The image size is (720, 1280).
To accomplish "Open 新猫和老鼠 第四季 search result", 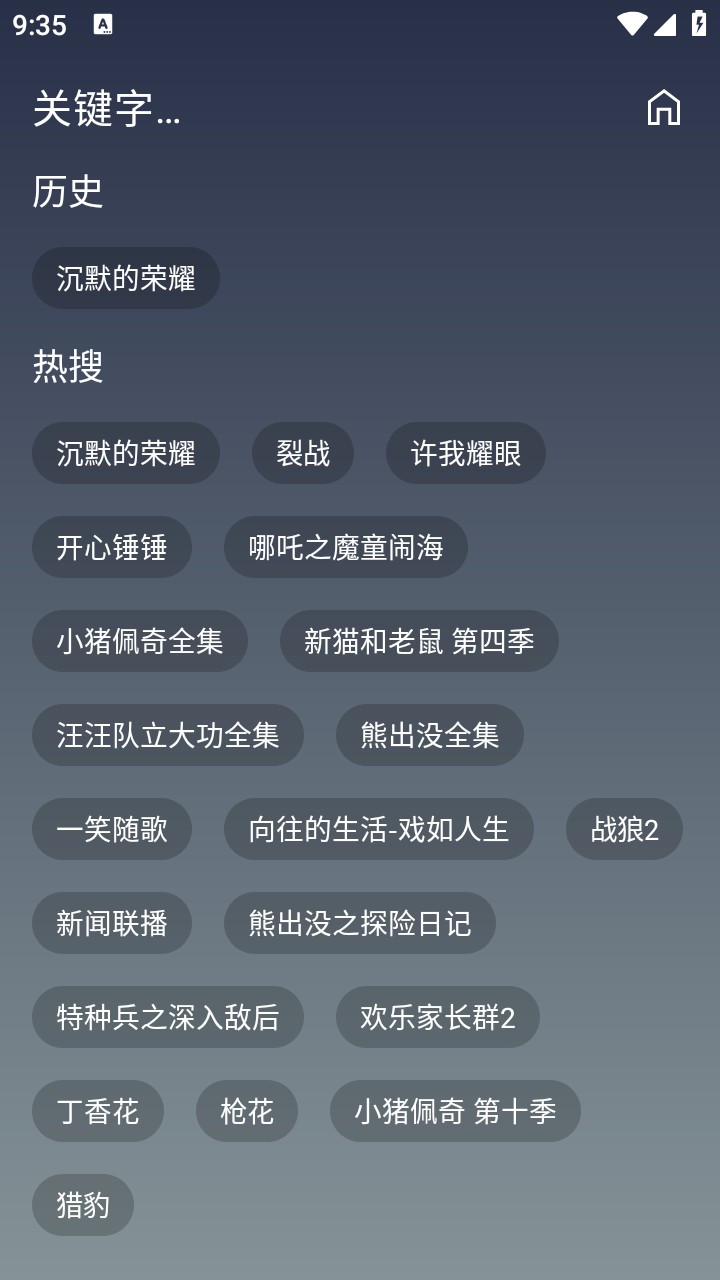I will click(419, 641).
